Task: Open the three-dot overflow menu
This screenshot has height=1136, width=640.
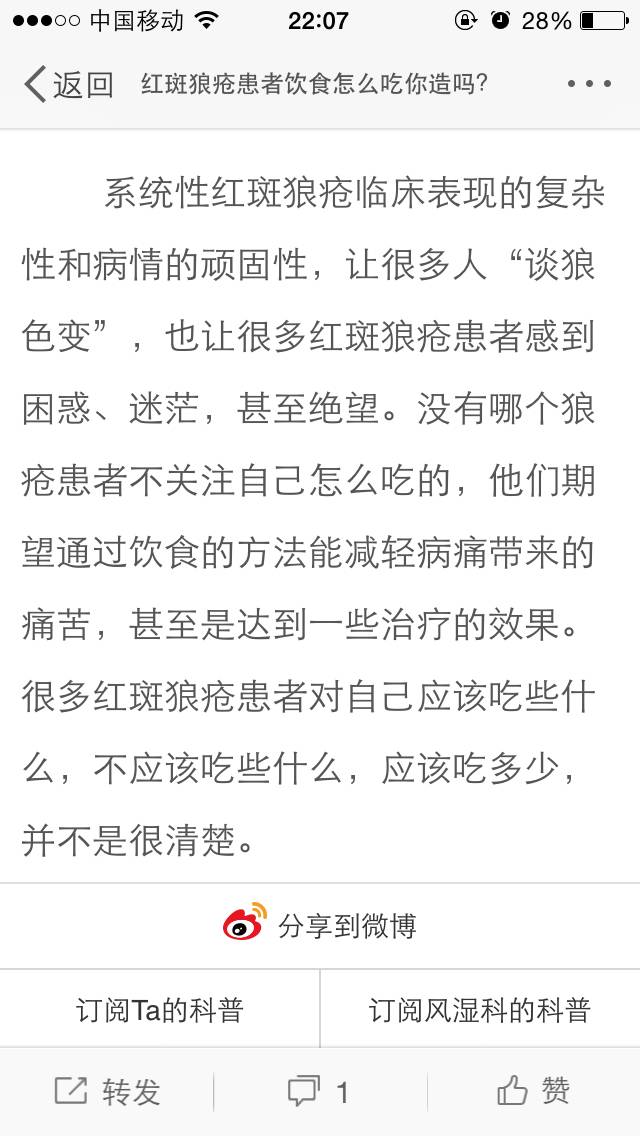Action: pyautogui.click(x=589, y=84)
